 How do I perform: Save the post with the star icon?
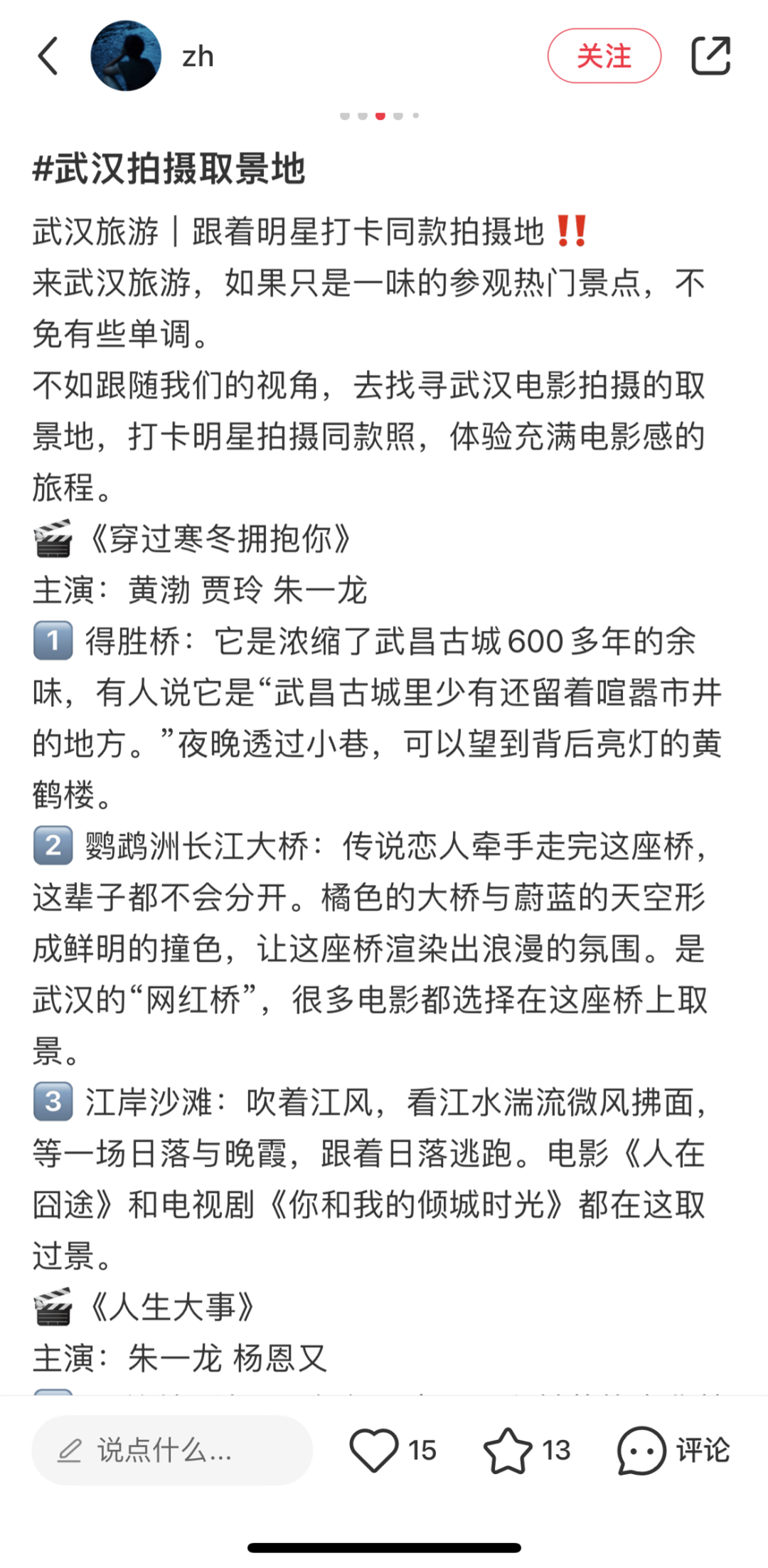(x=508, y=1450)
